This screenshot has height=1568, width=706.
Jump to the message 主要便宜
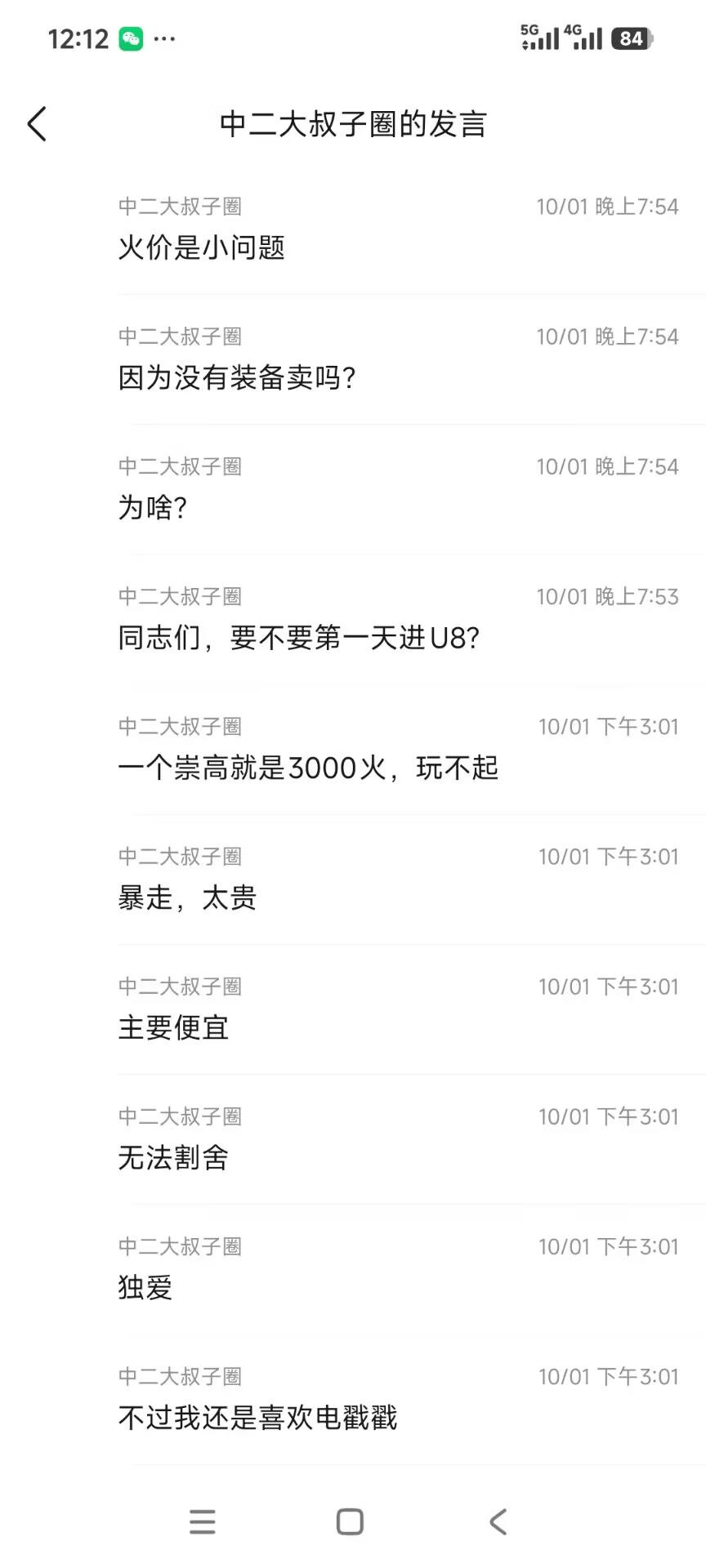[173, 1027]
